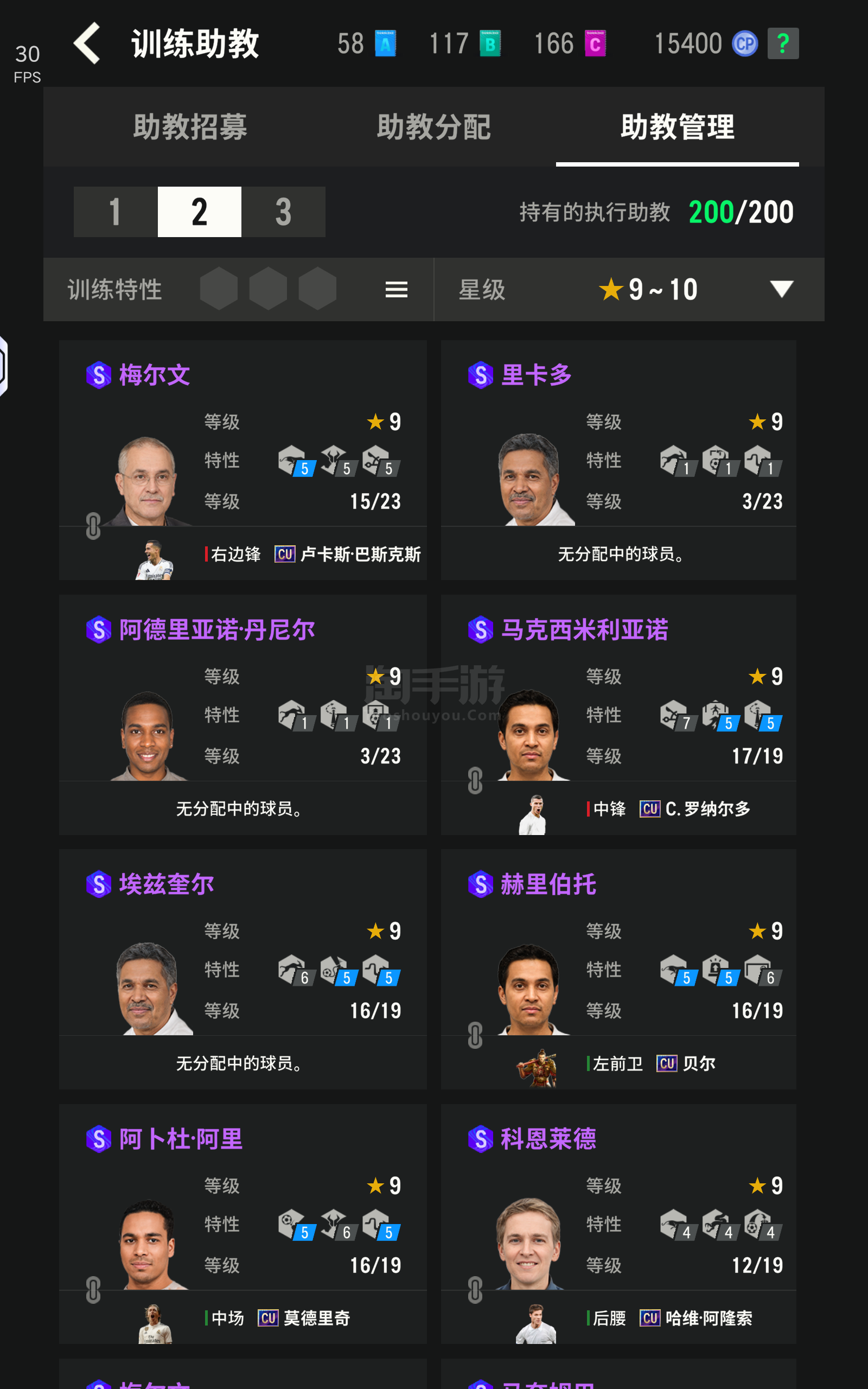Select the 助教管理 tab
Screen dimensions: 868x1389
677,127
